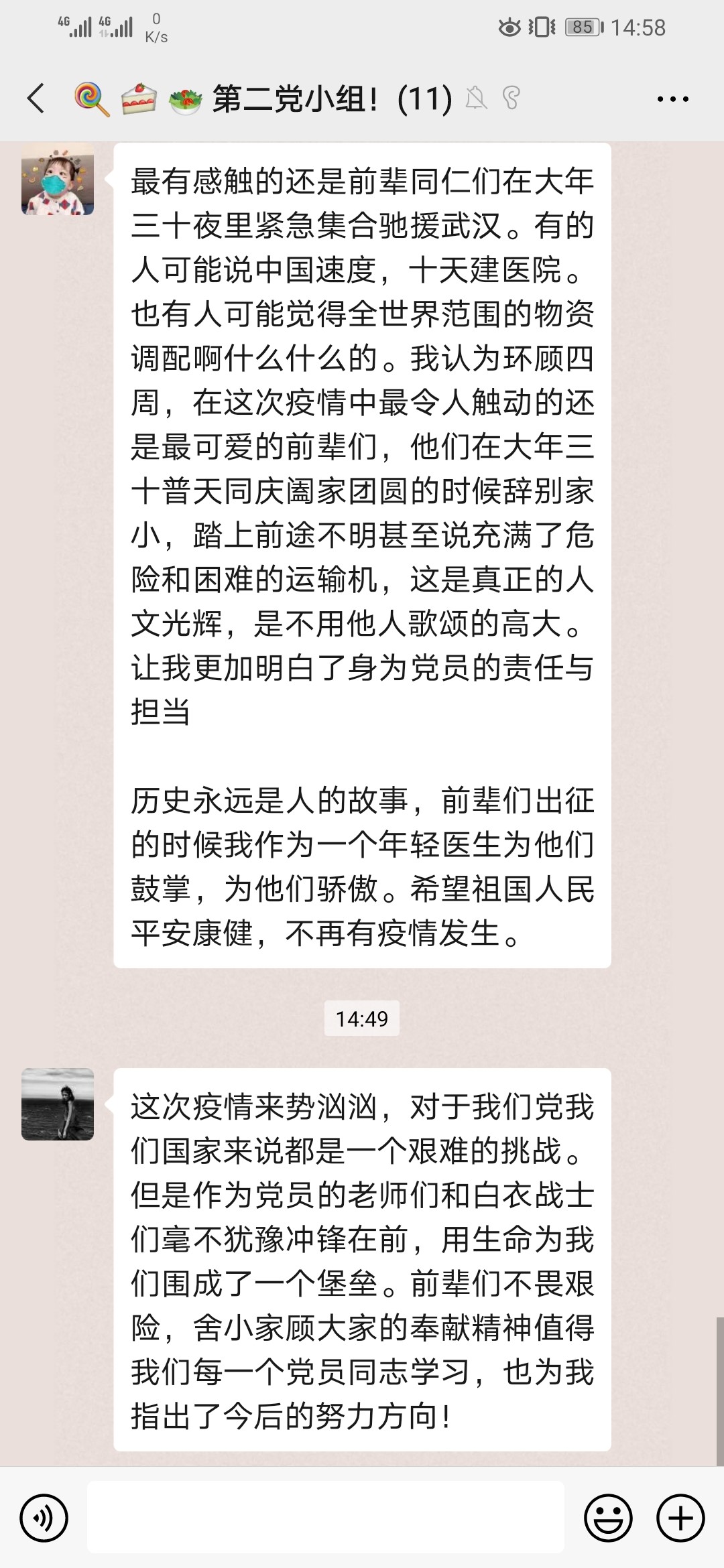Open profile of the masked-baby avatar sender

[58, 180]
